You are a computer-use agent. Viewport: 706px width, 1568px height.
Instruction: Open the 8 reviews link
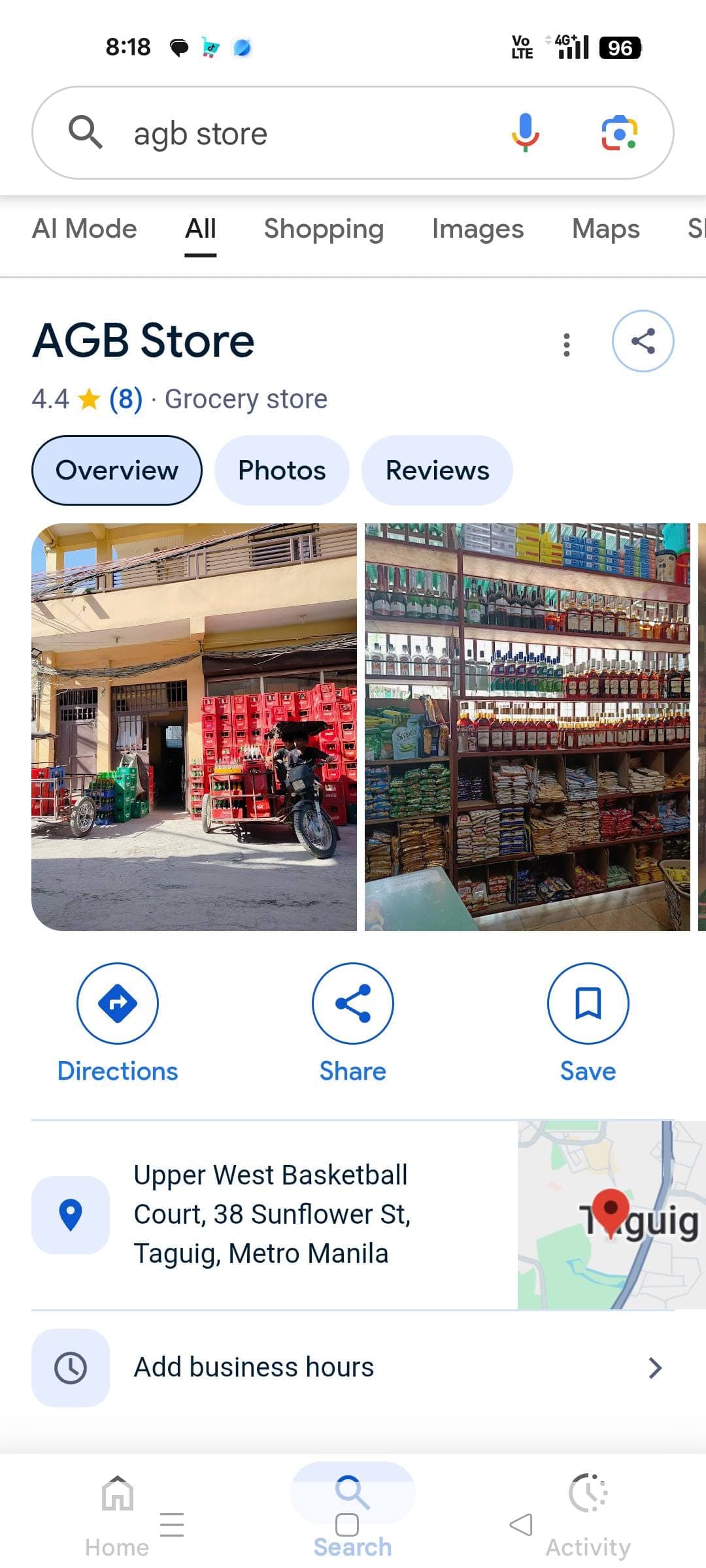coord(126,399)
